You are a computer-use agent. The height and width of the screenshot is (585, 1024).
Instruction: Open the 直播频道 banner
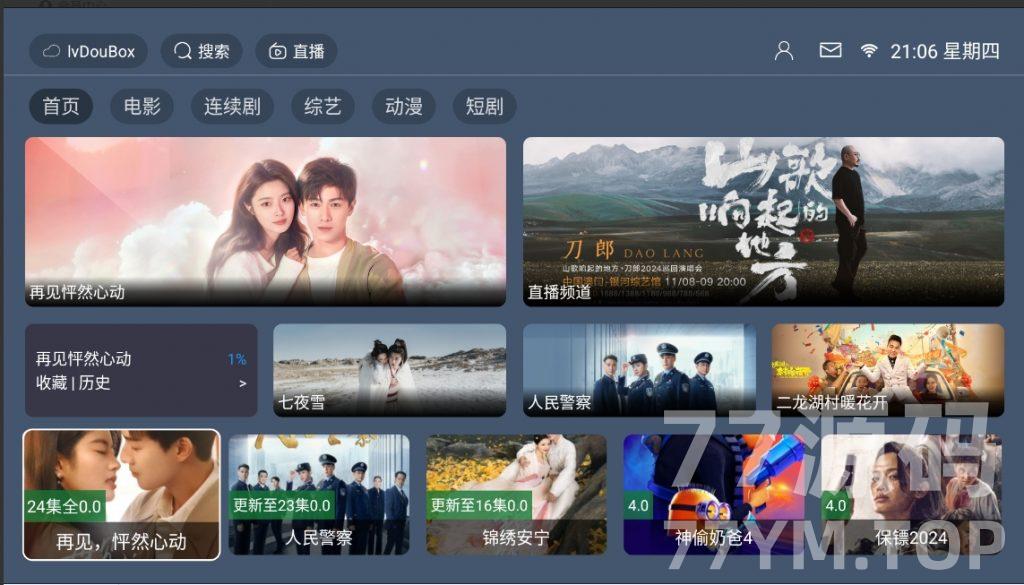pyautogui.click(x=763, y=221)
